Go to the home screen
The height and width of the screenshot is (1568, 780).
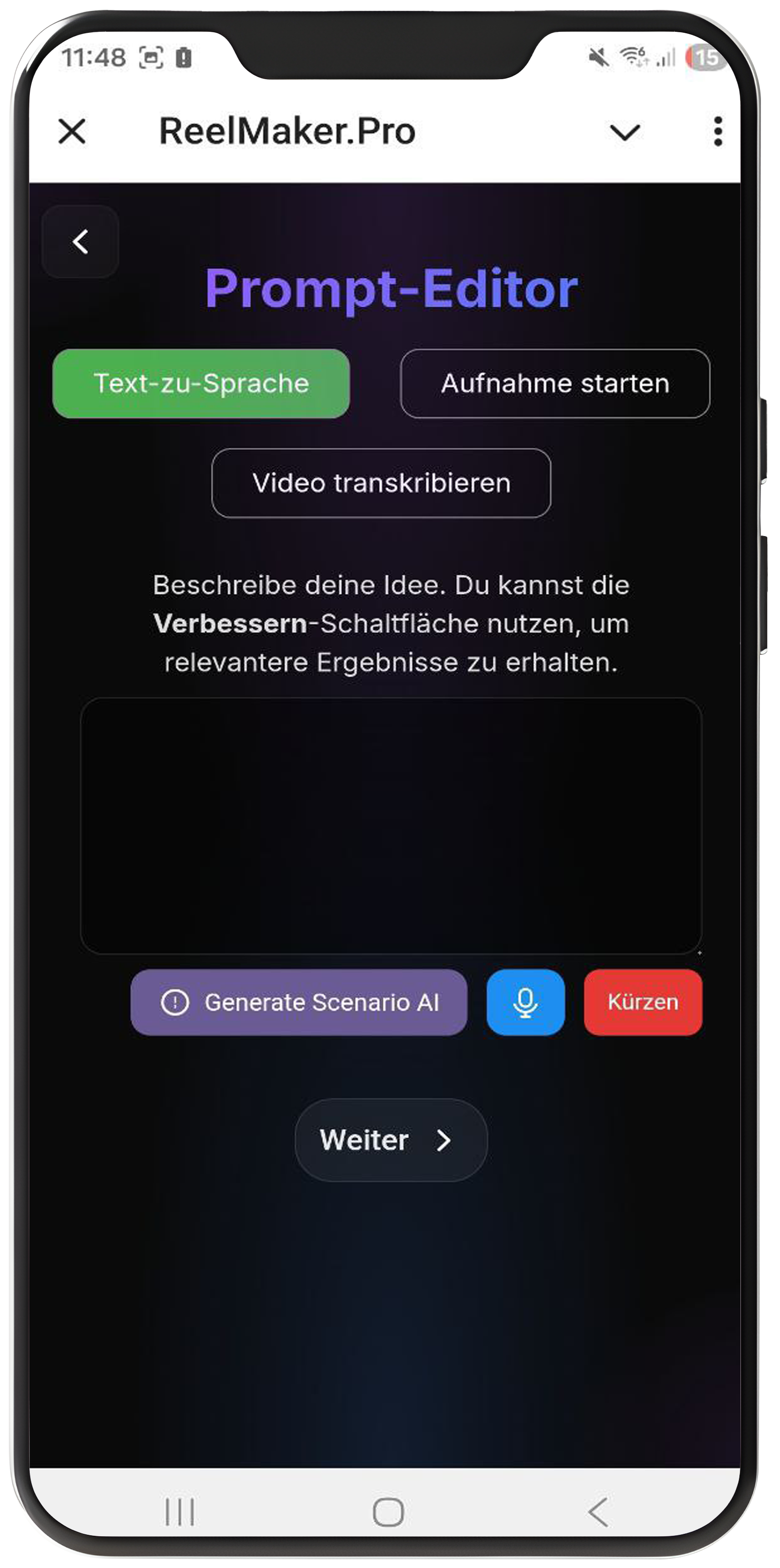(x=389, y=1512)
